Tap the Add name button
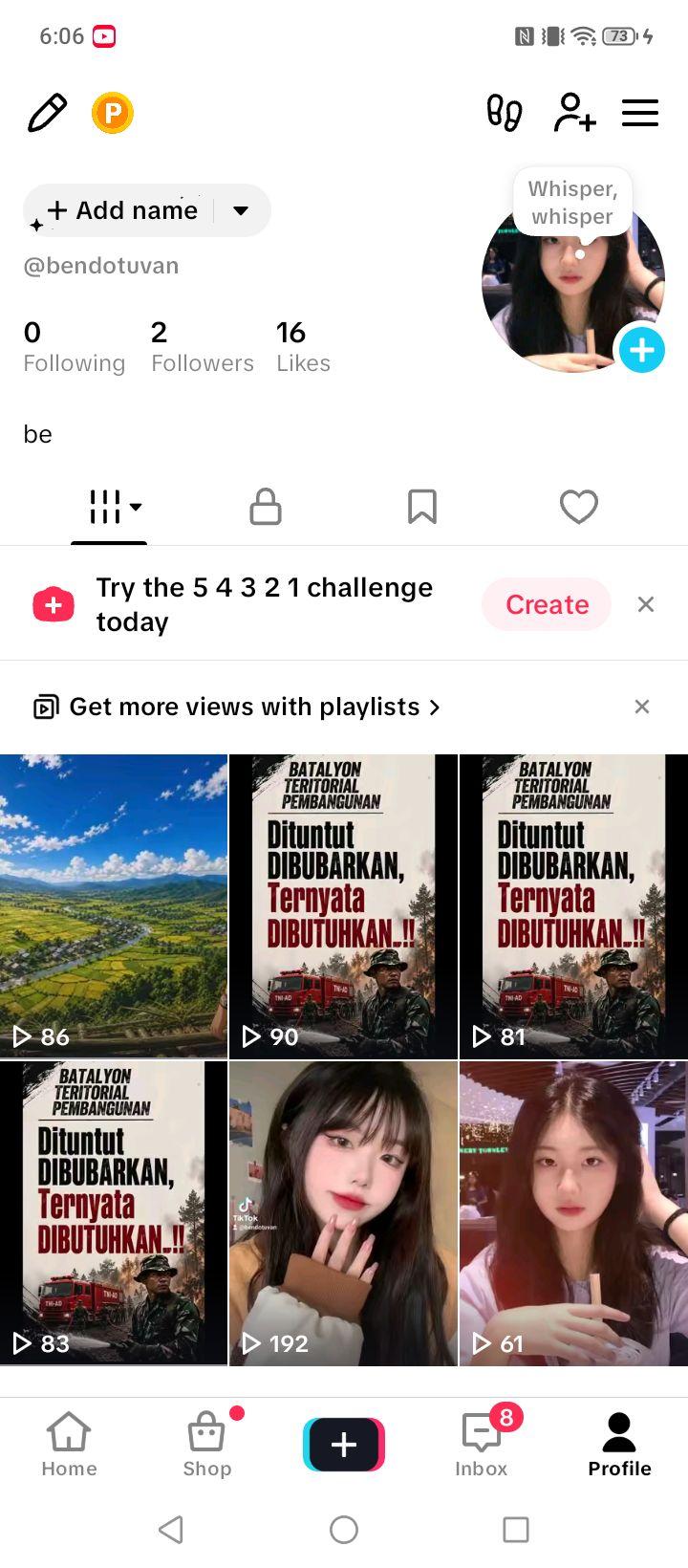The width and height of the screenshot is (688, 1568). pyautogui.click(x=147, y=210)
